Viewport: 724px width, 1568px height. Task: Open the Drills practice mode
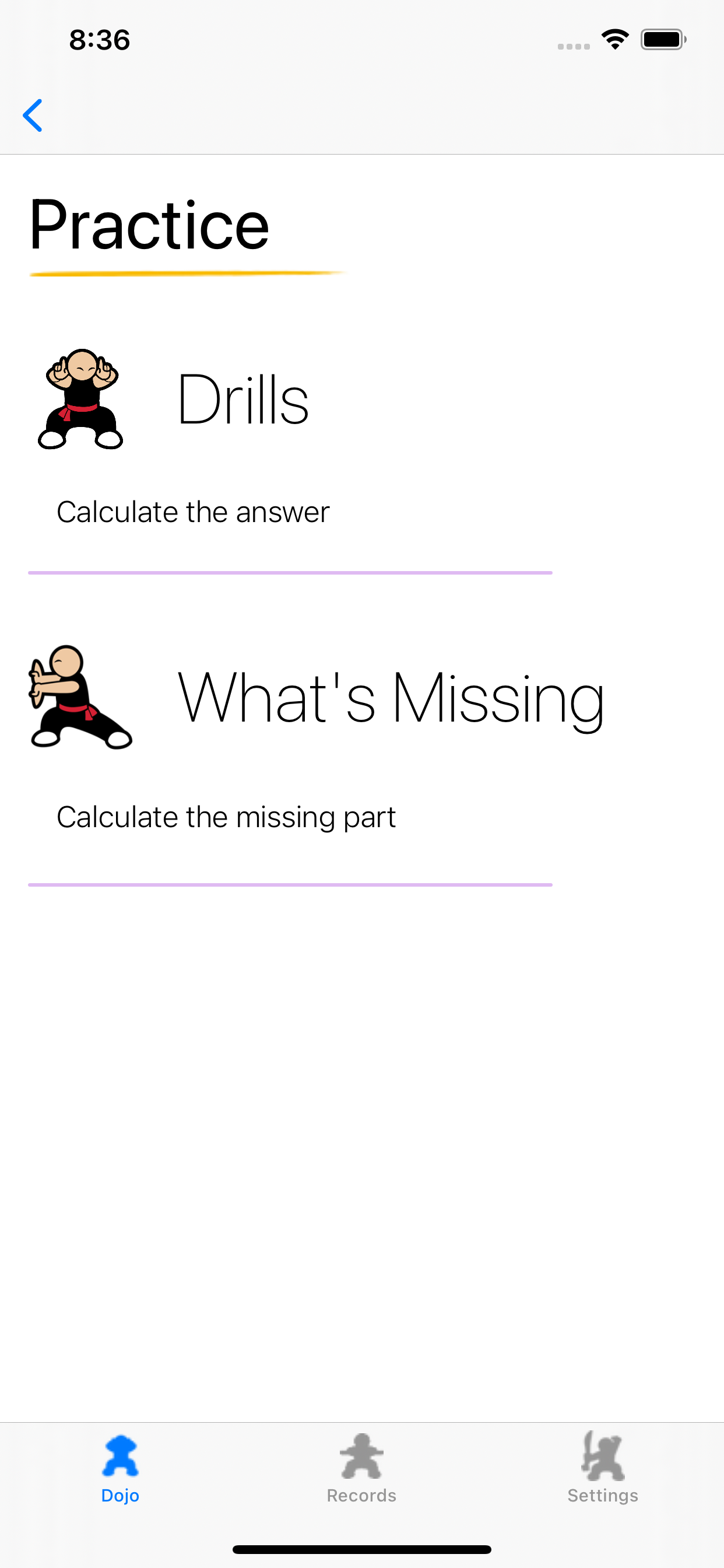[242, 400]
